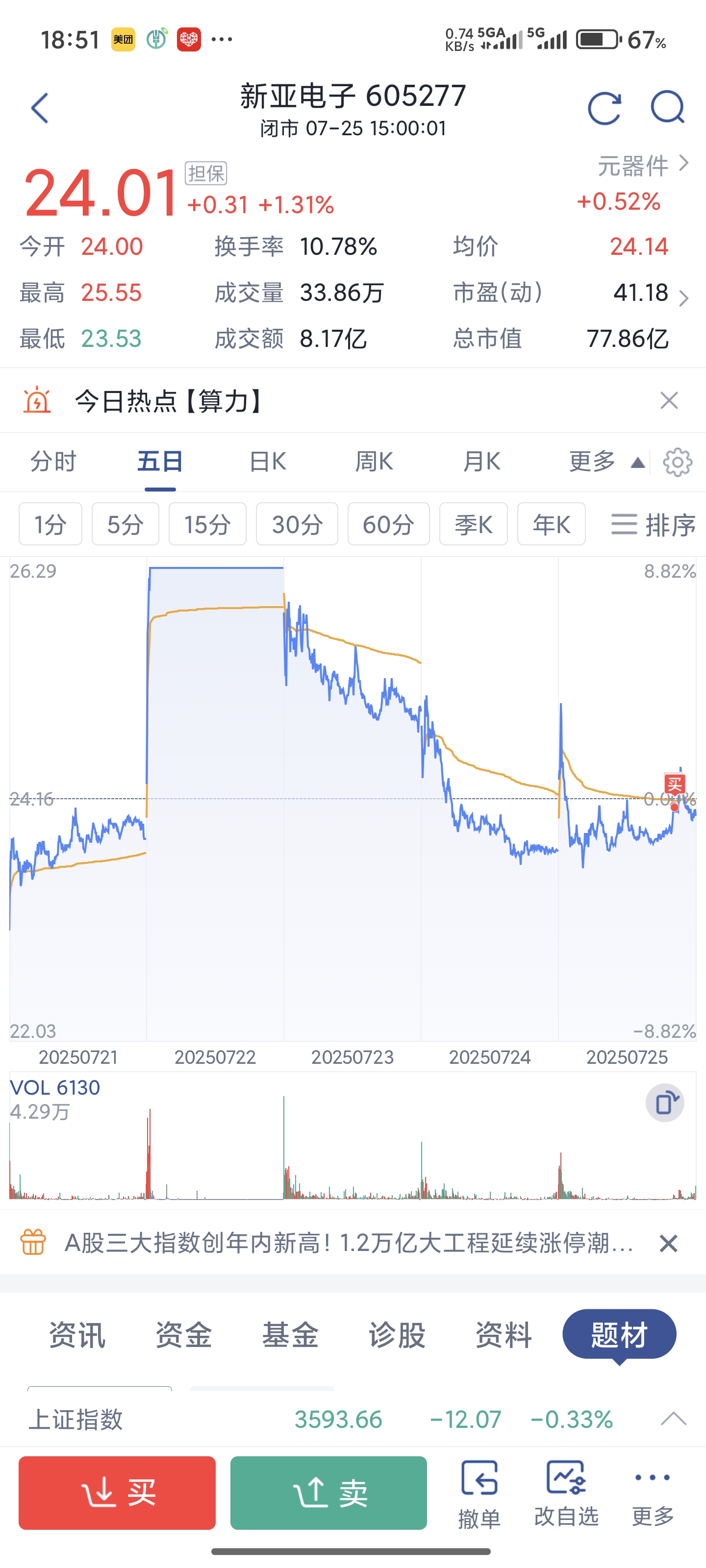Image resolution: width=706 pixels, height=1568 pixels.
Task: Choose the 5分 chart period
Action: (126, 524)
